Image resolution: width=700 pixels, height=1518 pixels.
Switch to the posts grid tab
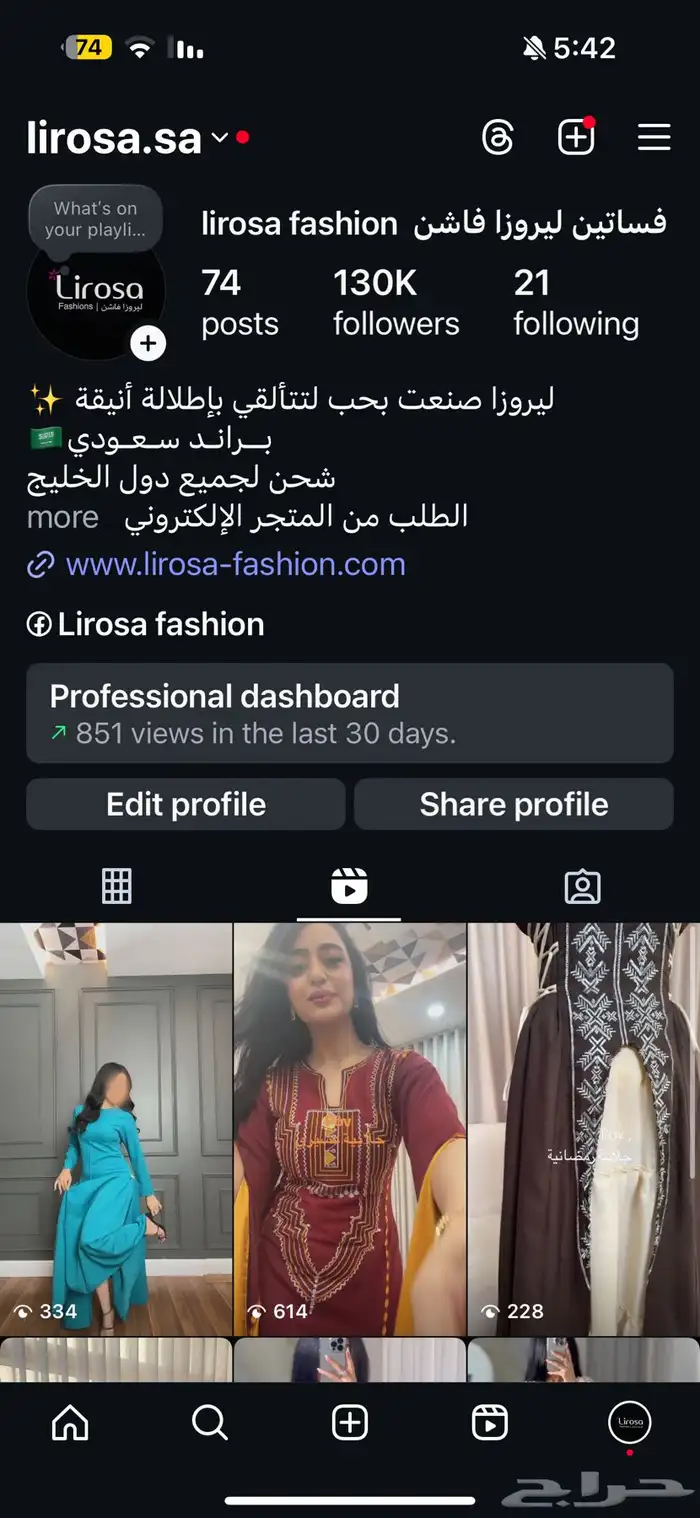pos(117,886)
